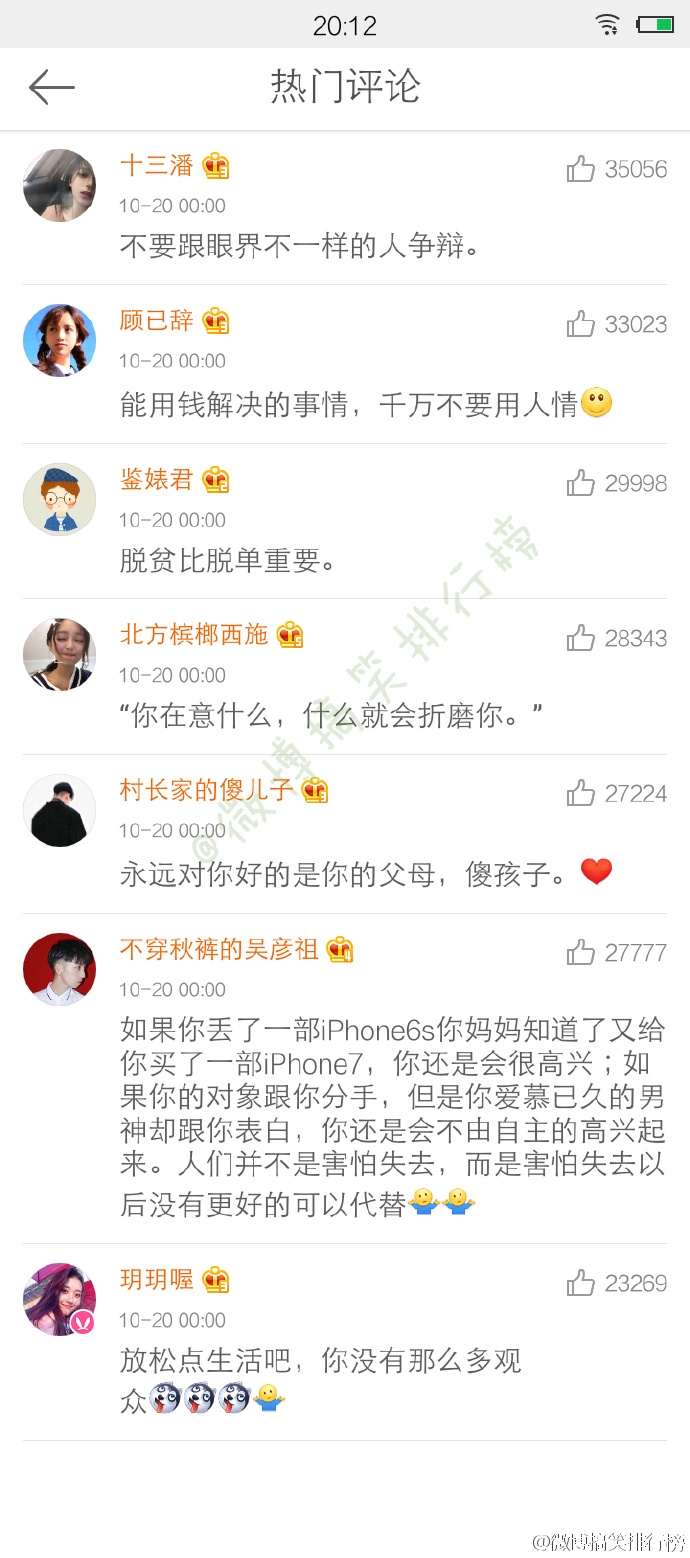Open 玥玥喔's verified avatar
This screenshot has width=690, height=1558.
point(59,1299)
